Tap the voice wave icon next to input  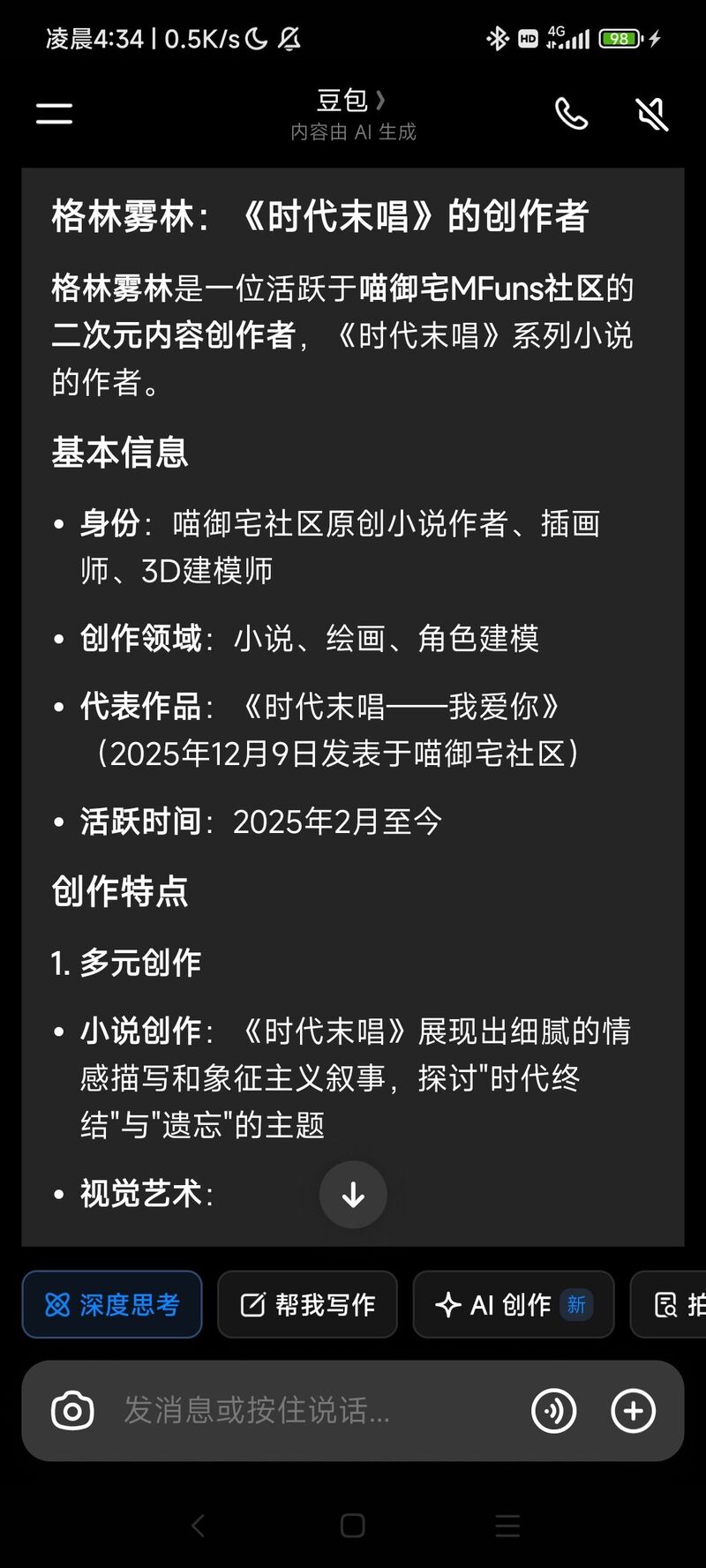tap(553, 1410)
